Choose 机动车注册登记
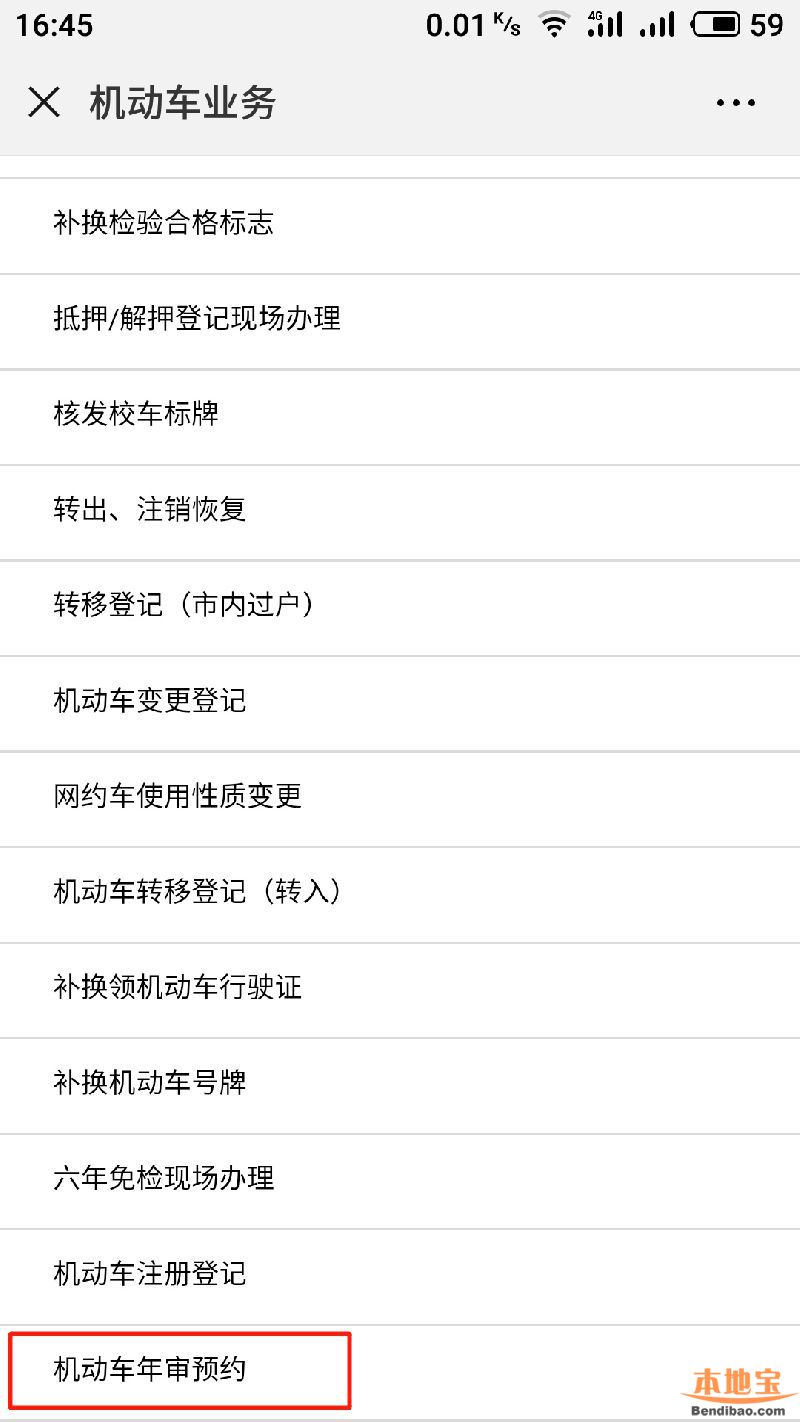Image resolution: width=800 pixels, height=1422 pixels. [x=400, y=1275]
